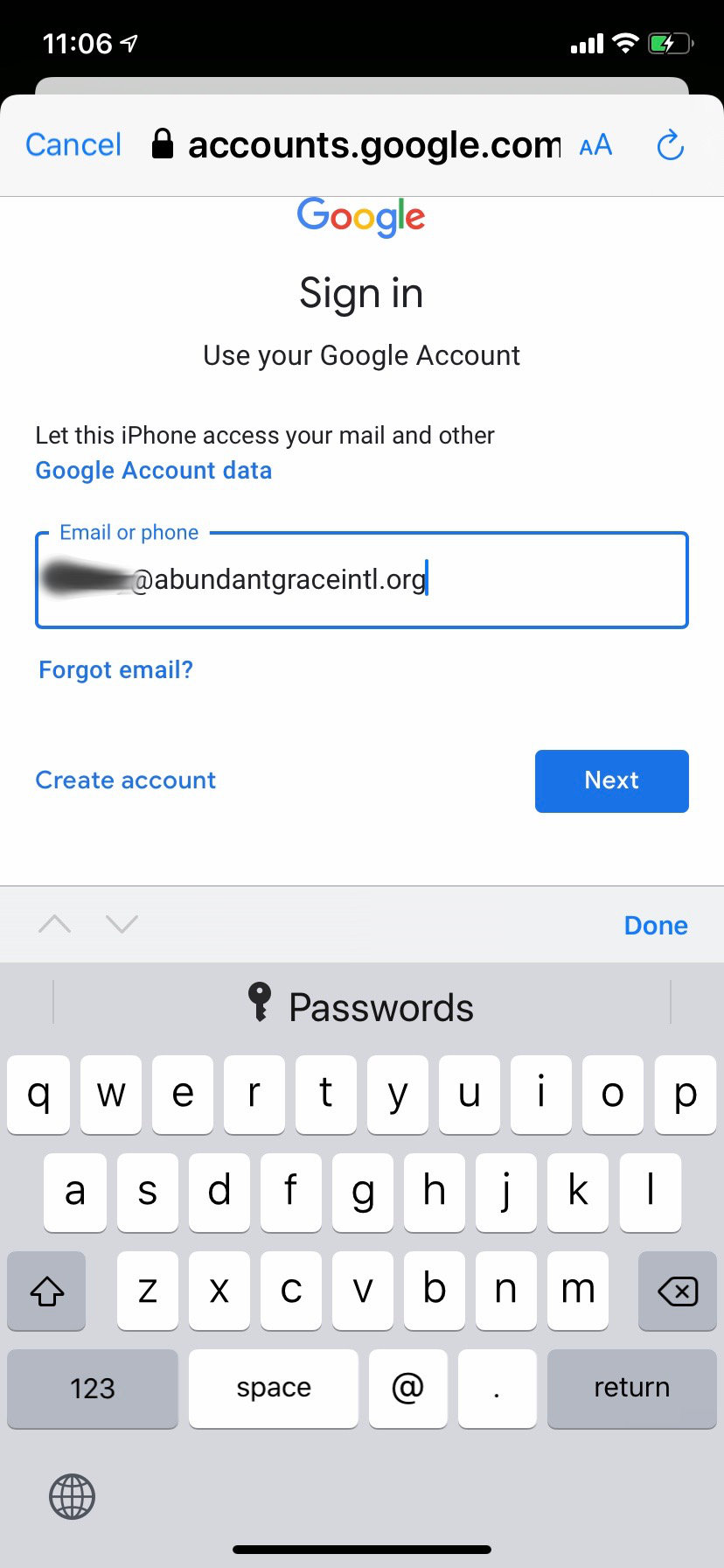Reload the accounts.google.com page
This screenshot has height=1568, width=724.
click(x=670, y=145)
